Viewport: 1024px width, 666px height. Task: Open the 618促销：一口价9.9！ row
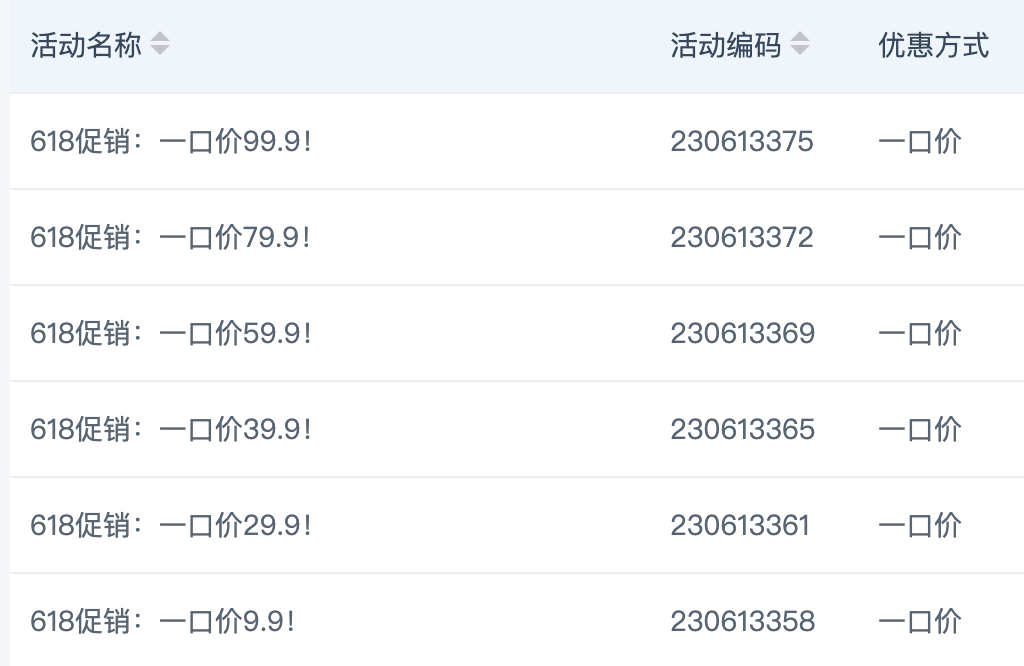517,620
